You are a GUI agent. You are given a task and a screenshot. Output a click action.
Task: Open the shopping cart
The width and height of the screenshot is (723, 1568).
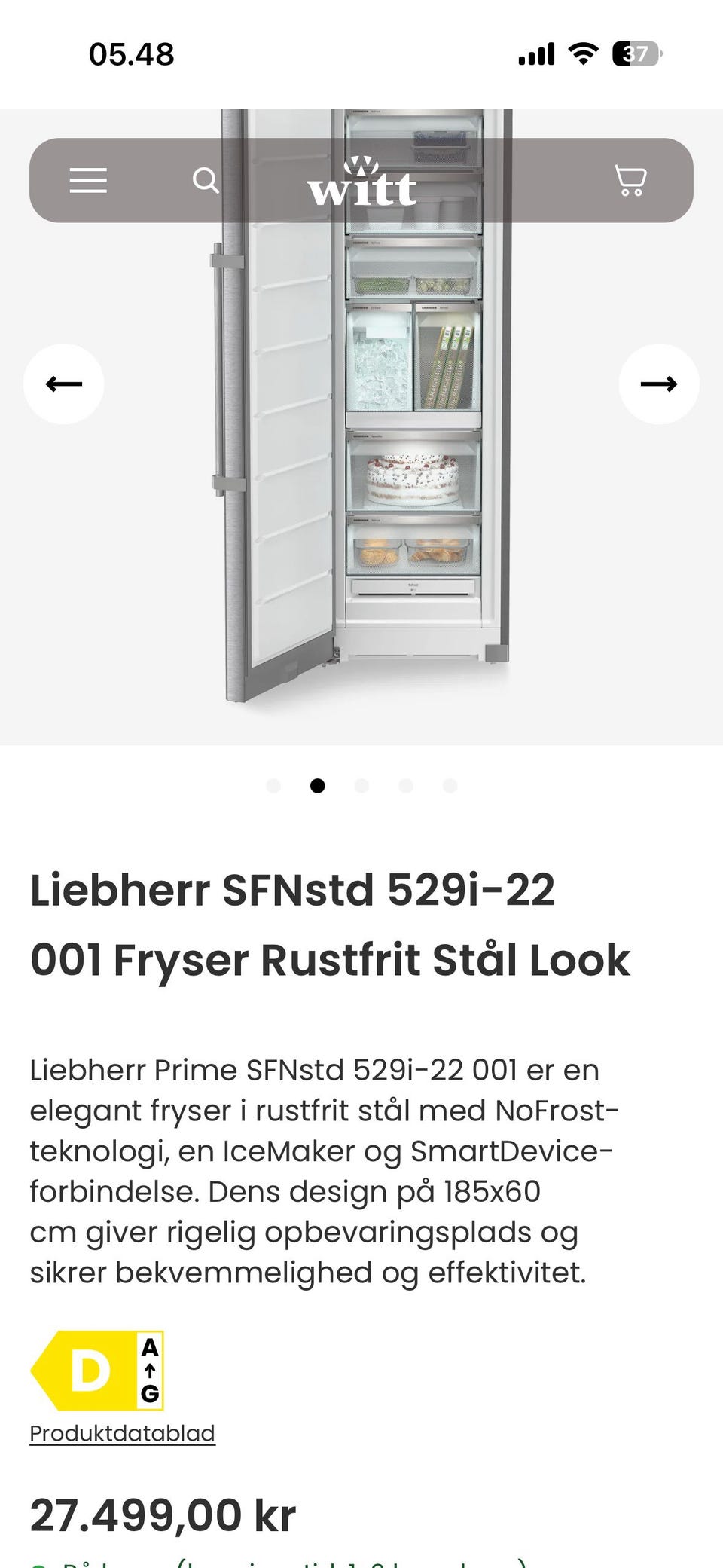pyautogui.click(x=630, y=181)
